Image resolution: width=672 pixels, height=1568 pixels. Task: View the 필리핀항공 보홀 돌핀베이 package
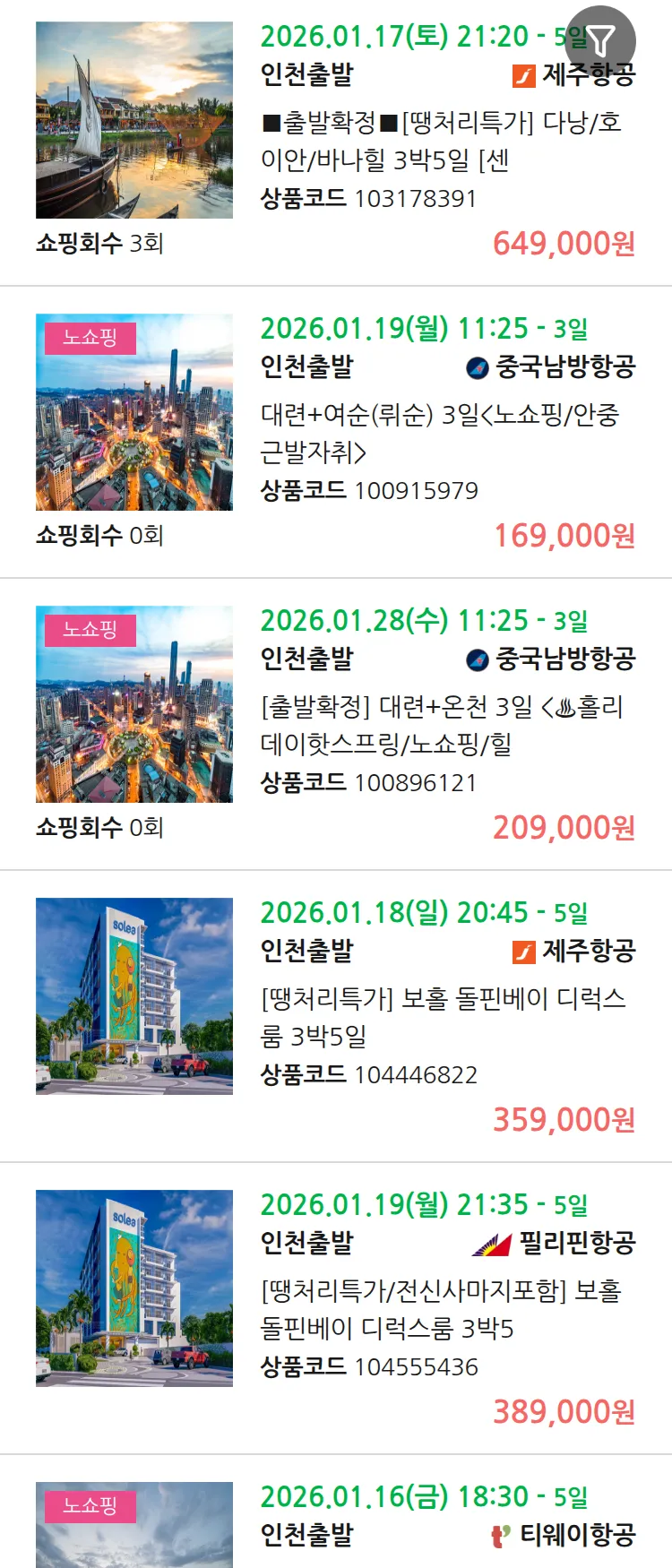point(441,1309)
